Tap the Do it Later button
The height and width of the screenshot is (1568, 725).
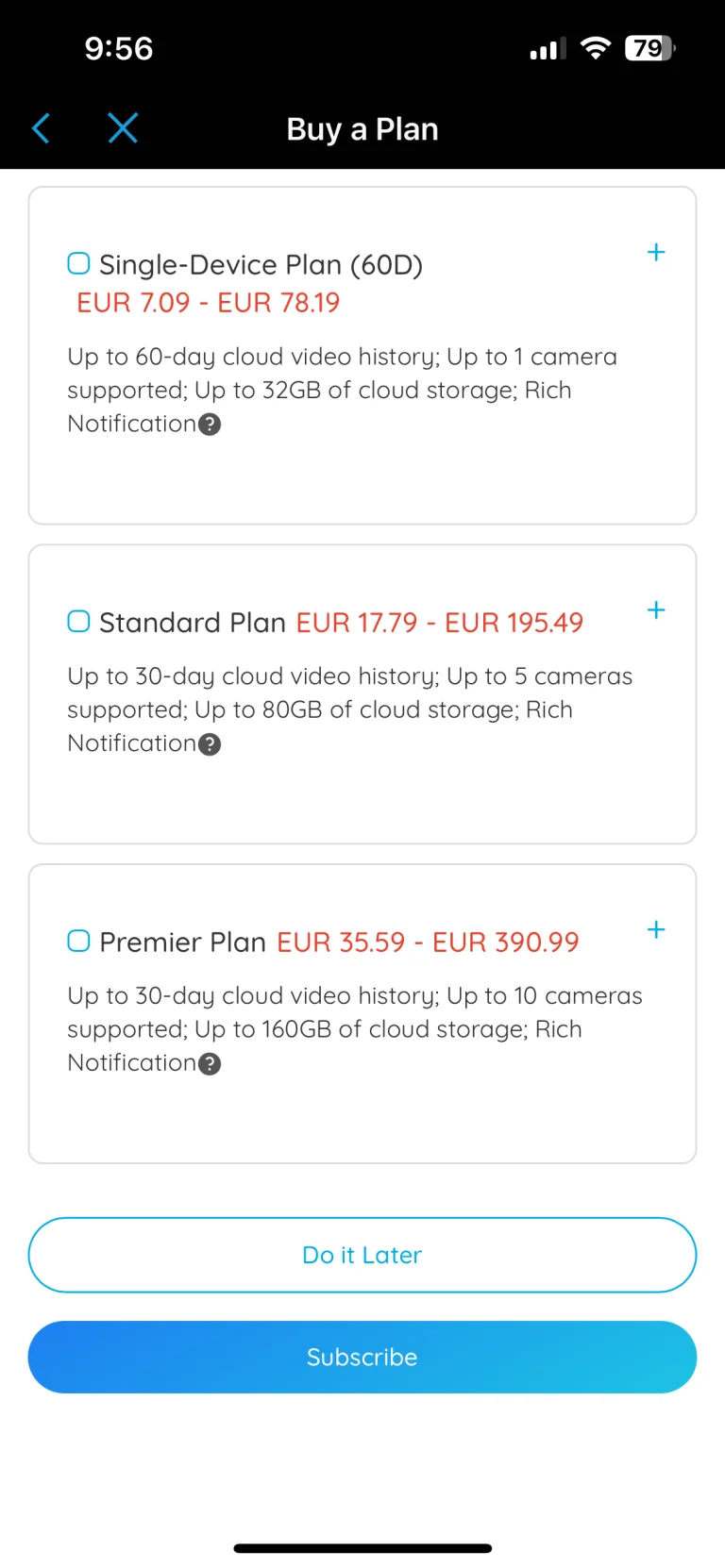pyautogui.click(x=362, y=1255)
